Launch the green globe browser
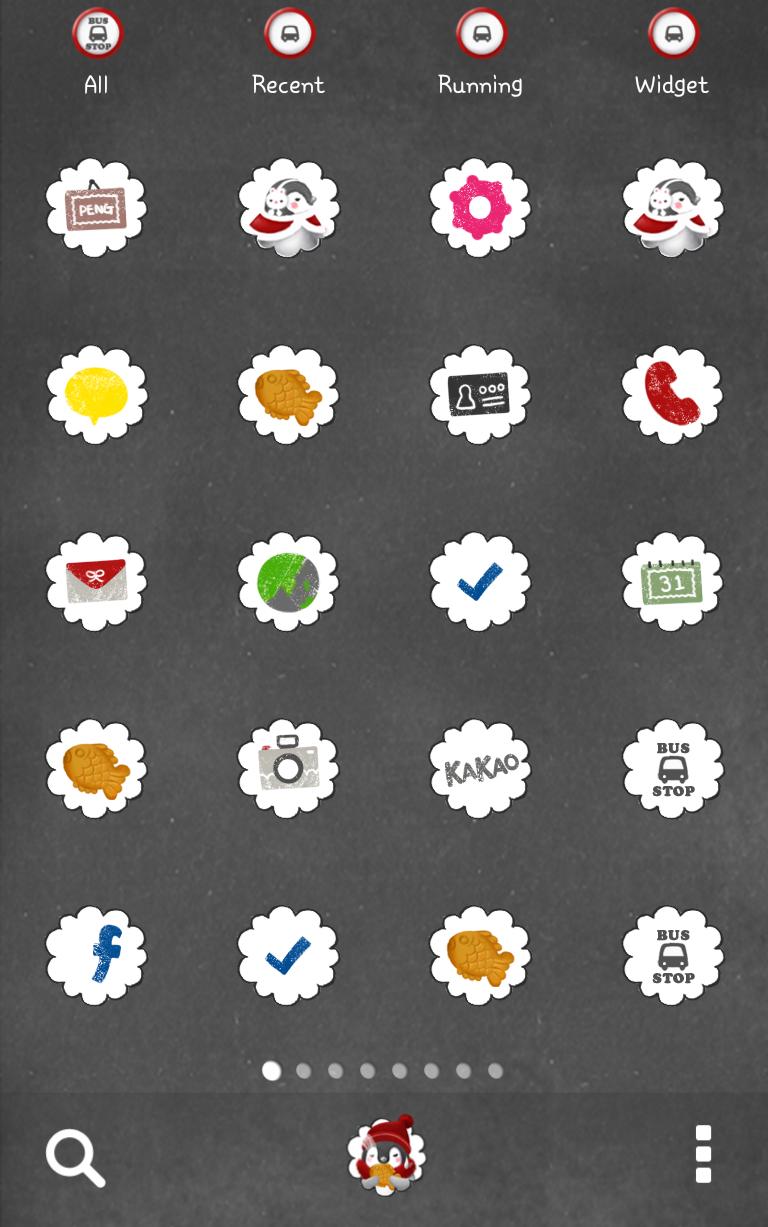Viewport: 768px width, 1227px height. click(288, 581)
